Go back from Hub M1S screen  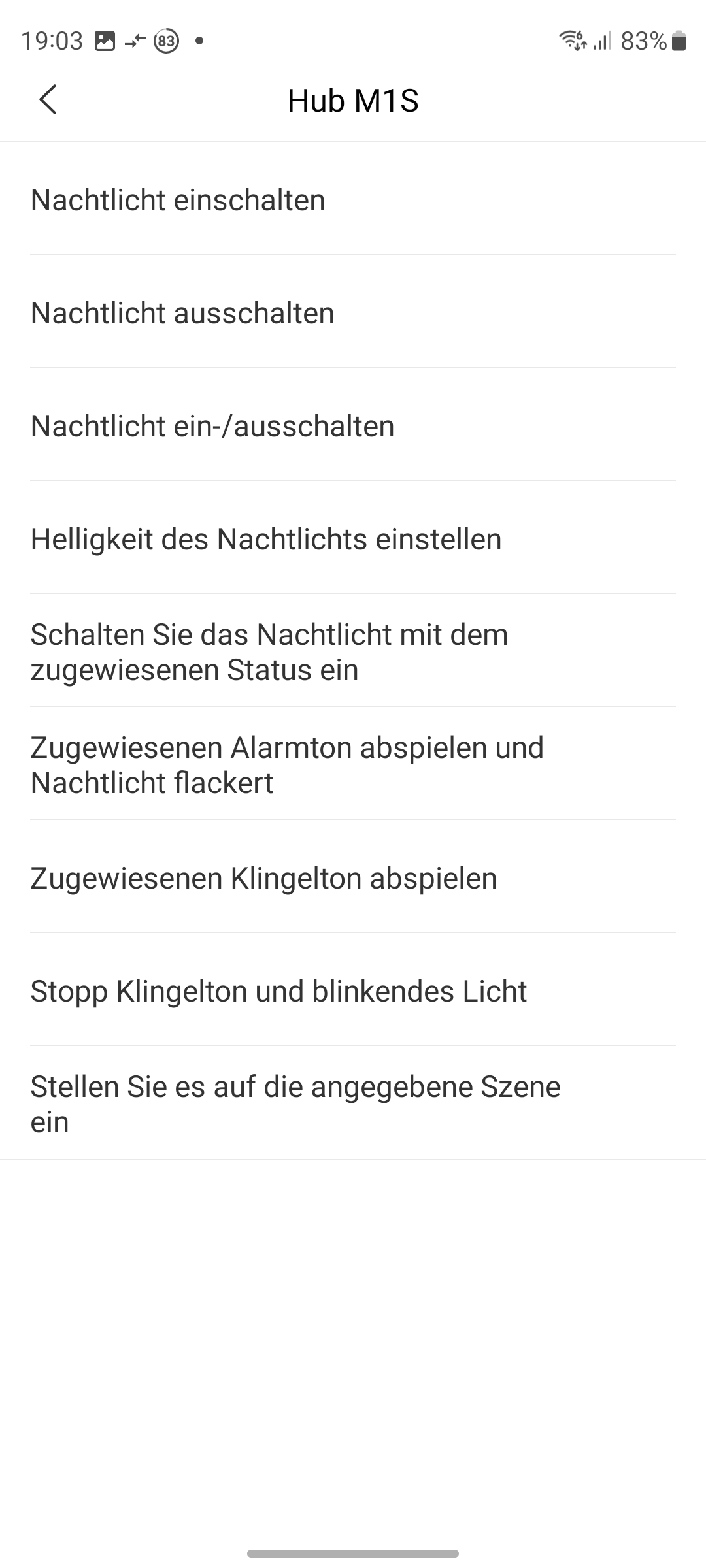[x=48, y=100]
